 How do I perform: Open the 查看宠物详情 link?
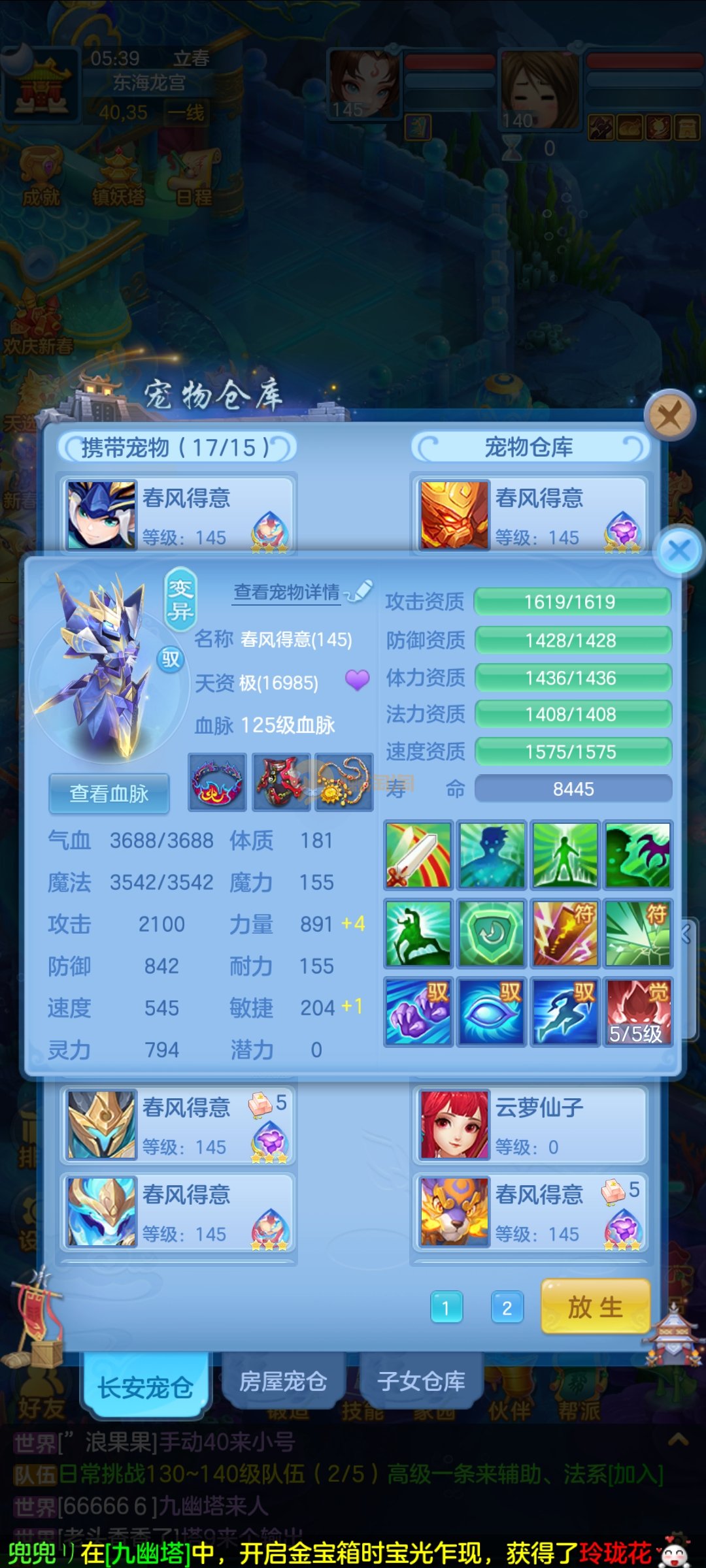tap(288, 592)
